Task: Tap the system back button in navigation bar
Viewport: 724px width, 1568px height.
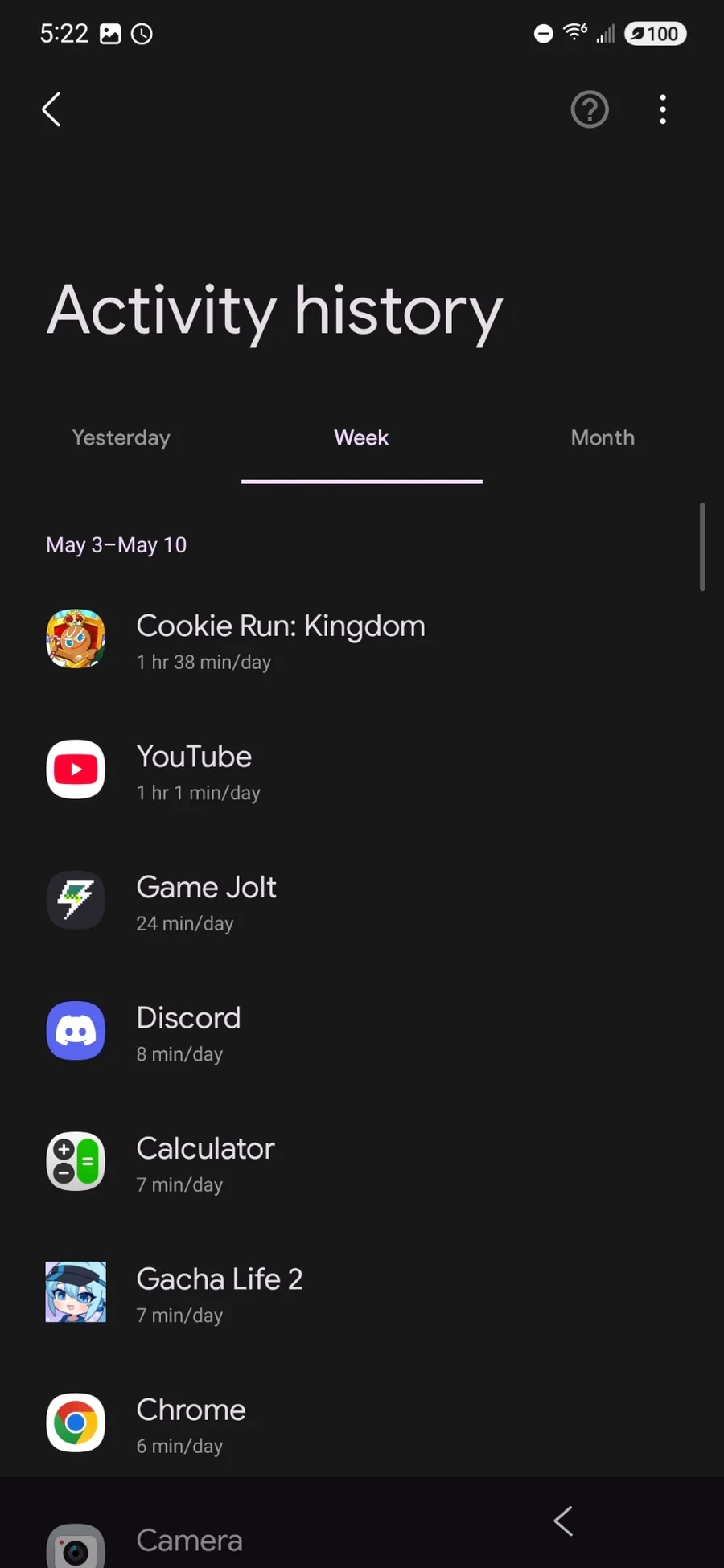Action: [563, 1521]
